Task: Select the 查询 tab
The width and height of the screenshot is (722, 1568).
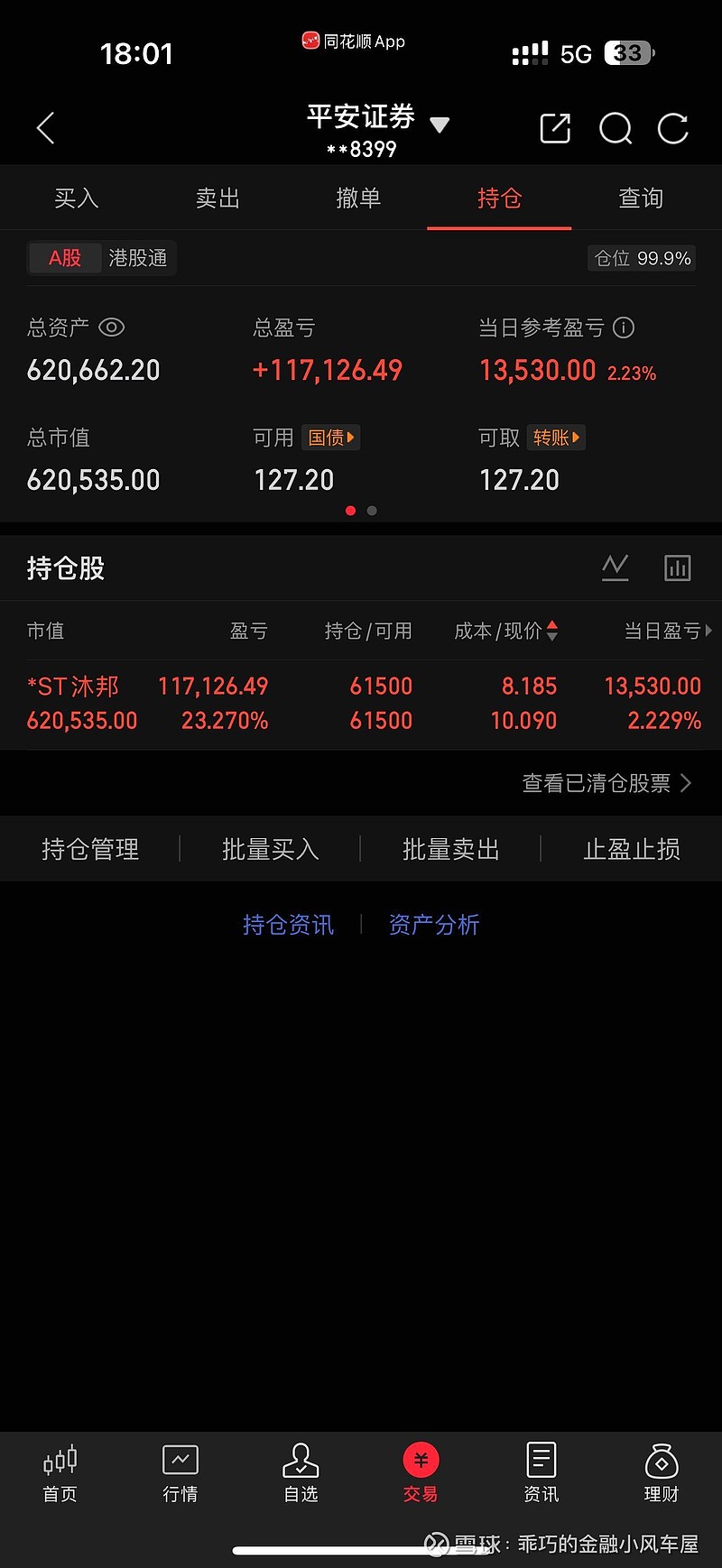Action: (x=641, y=198)
